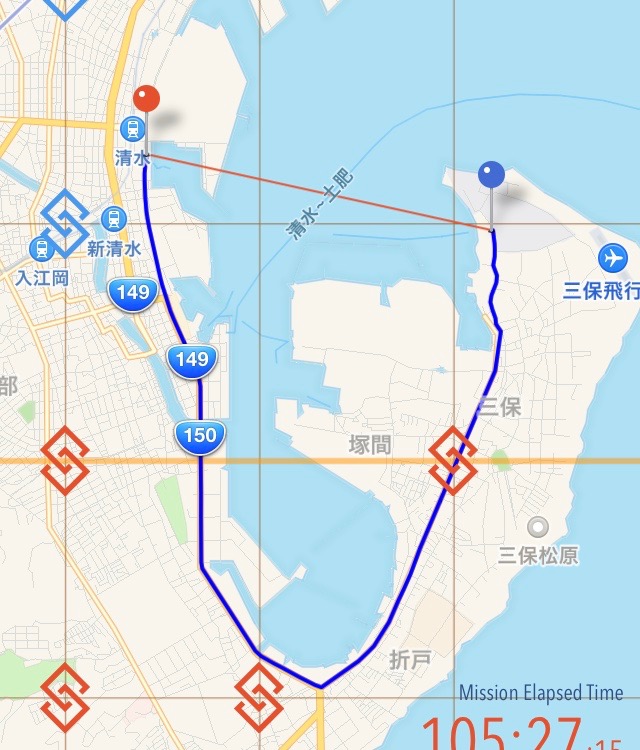This screenshot has width=640, height=750.
Task: Select the blue destination pin
Action: coord(491,176)
